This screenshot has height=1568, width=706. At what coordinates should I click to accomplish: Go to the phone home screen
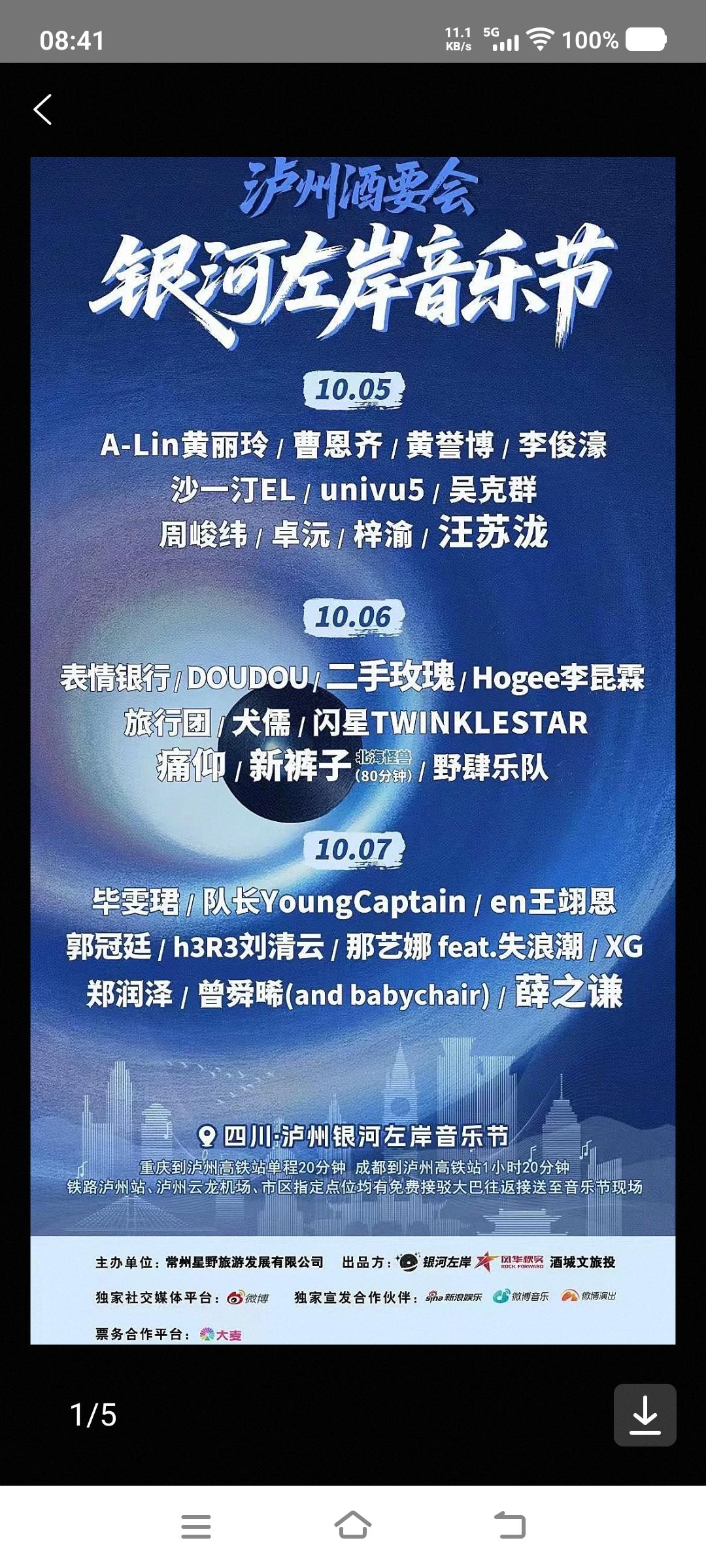pos(353,1526)
